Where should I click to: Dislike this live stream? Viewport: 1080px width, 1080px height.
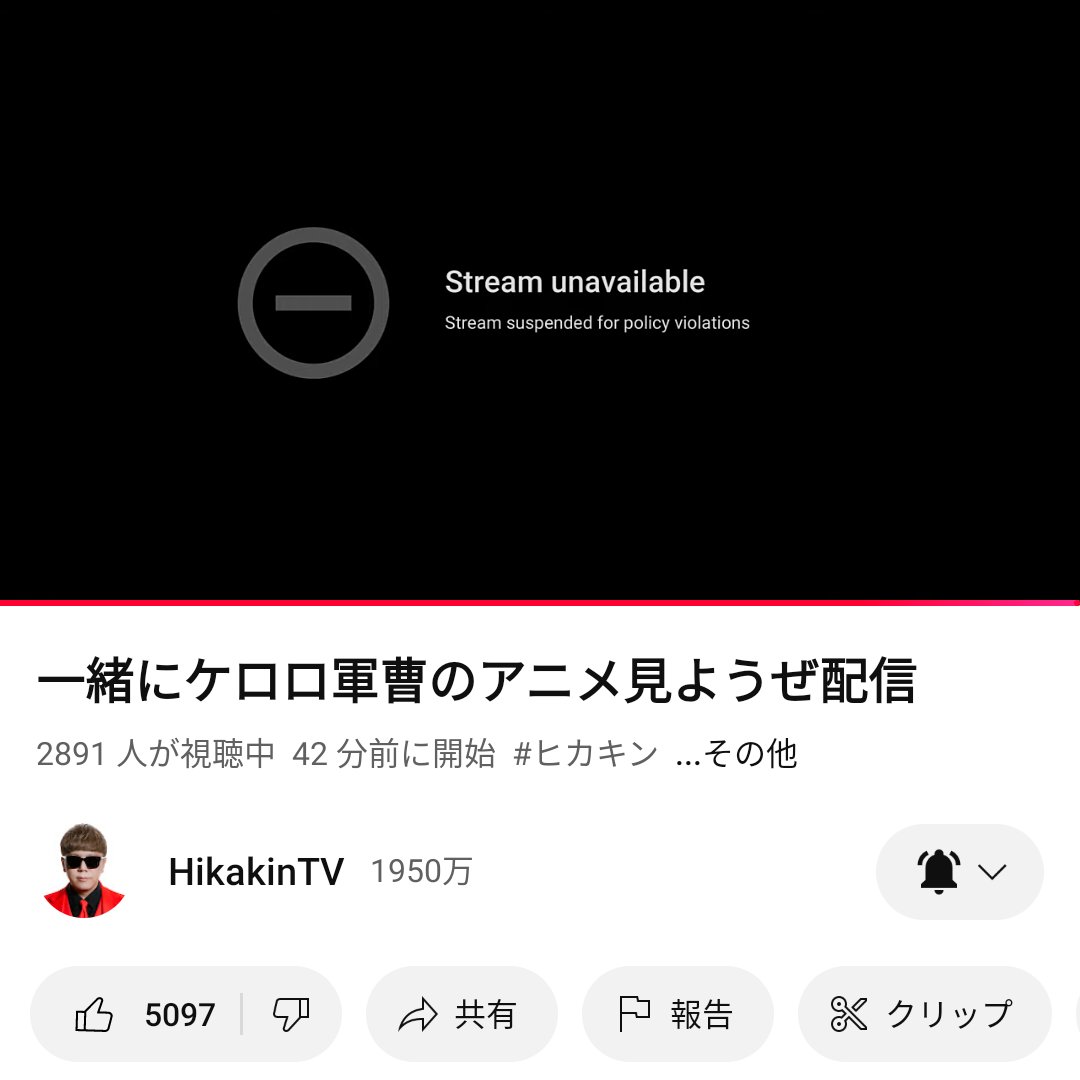[x=291, y=1015]
